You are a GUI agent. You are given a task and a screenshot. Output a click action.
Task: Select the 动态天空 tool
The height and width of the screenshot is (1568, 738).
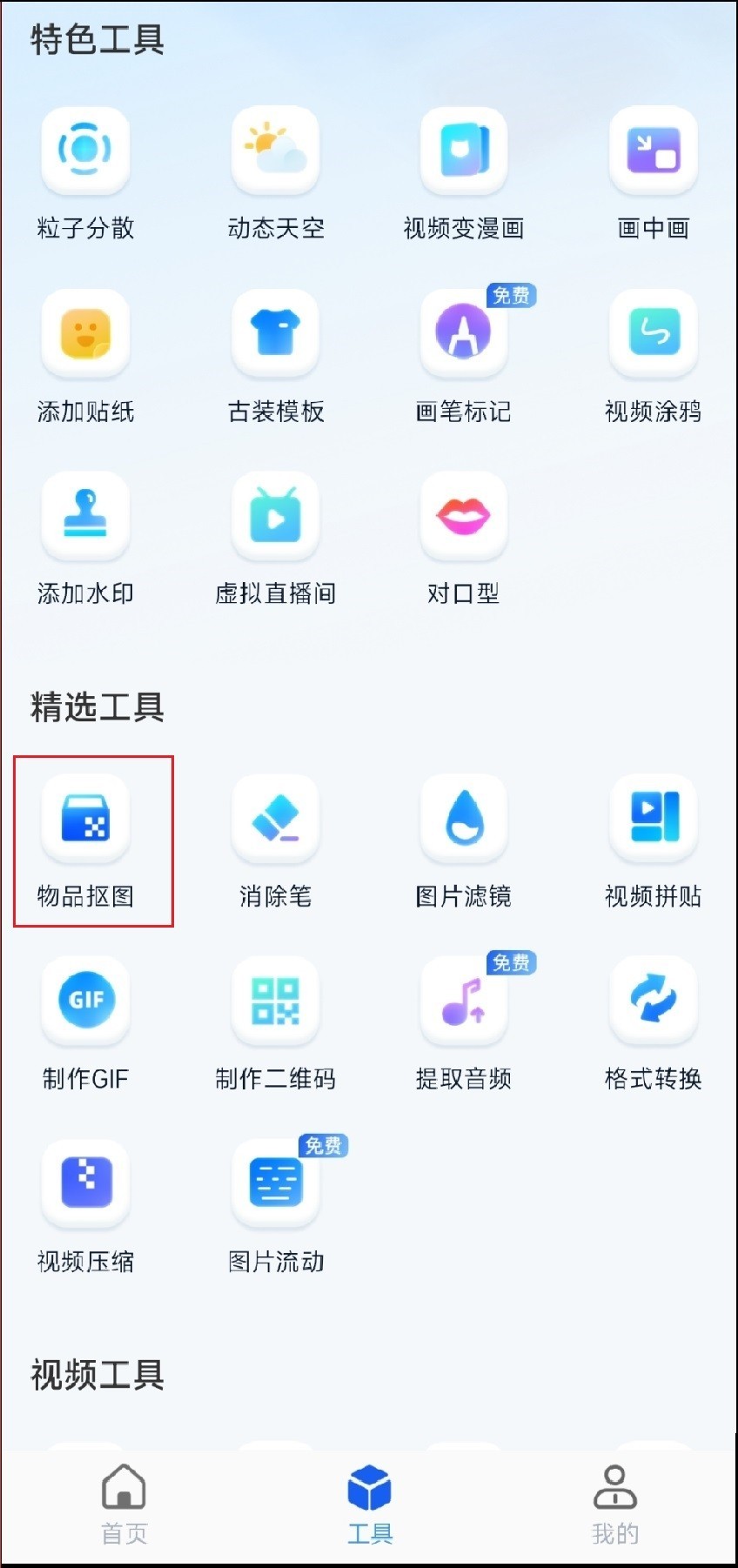point(275,150)
